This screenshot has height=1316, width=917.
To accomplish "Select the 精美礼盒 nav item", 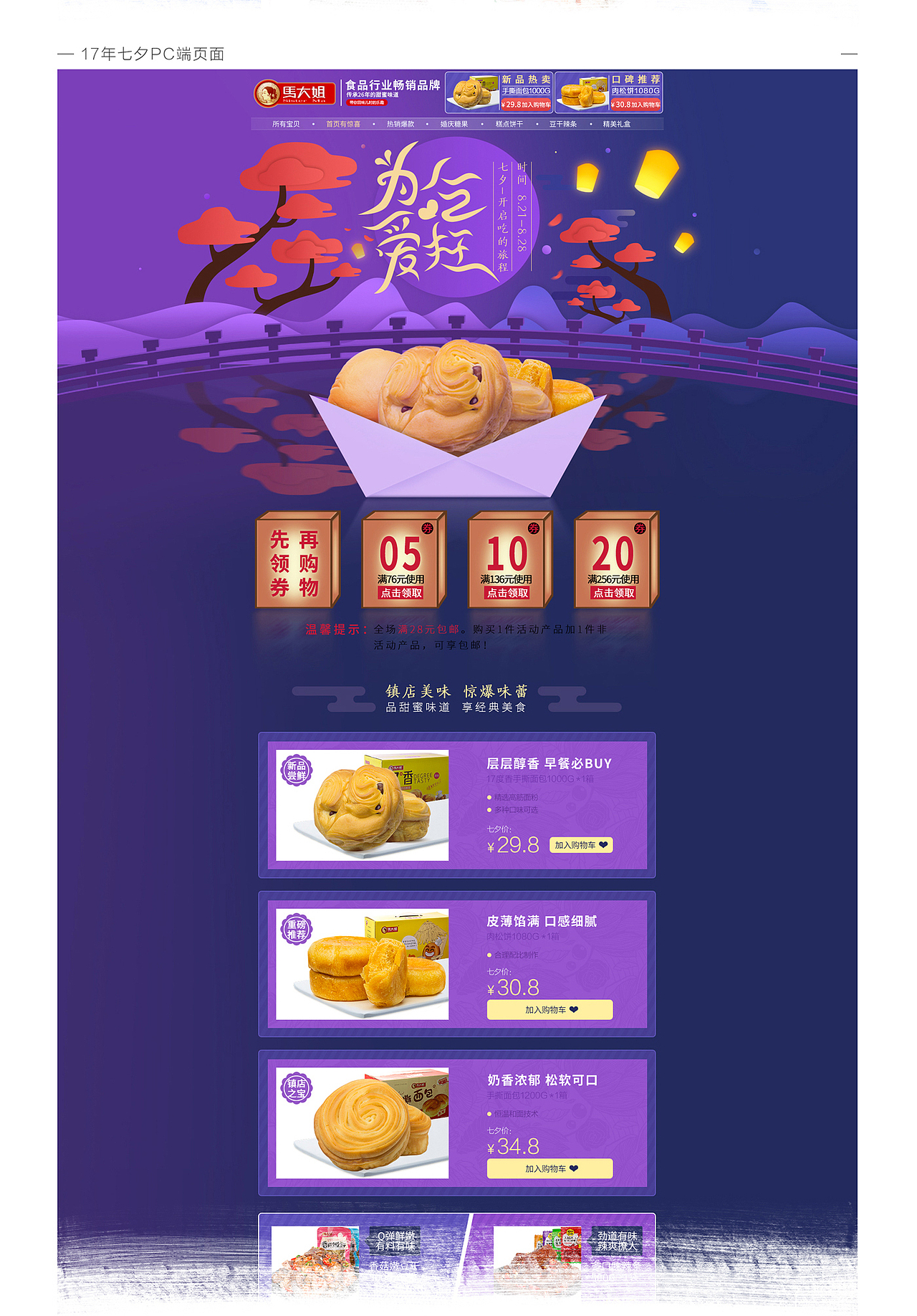I will (x=614, y=123).
